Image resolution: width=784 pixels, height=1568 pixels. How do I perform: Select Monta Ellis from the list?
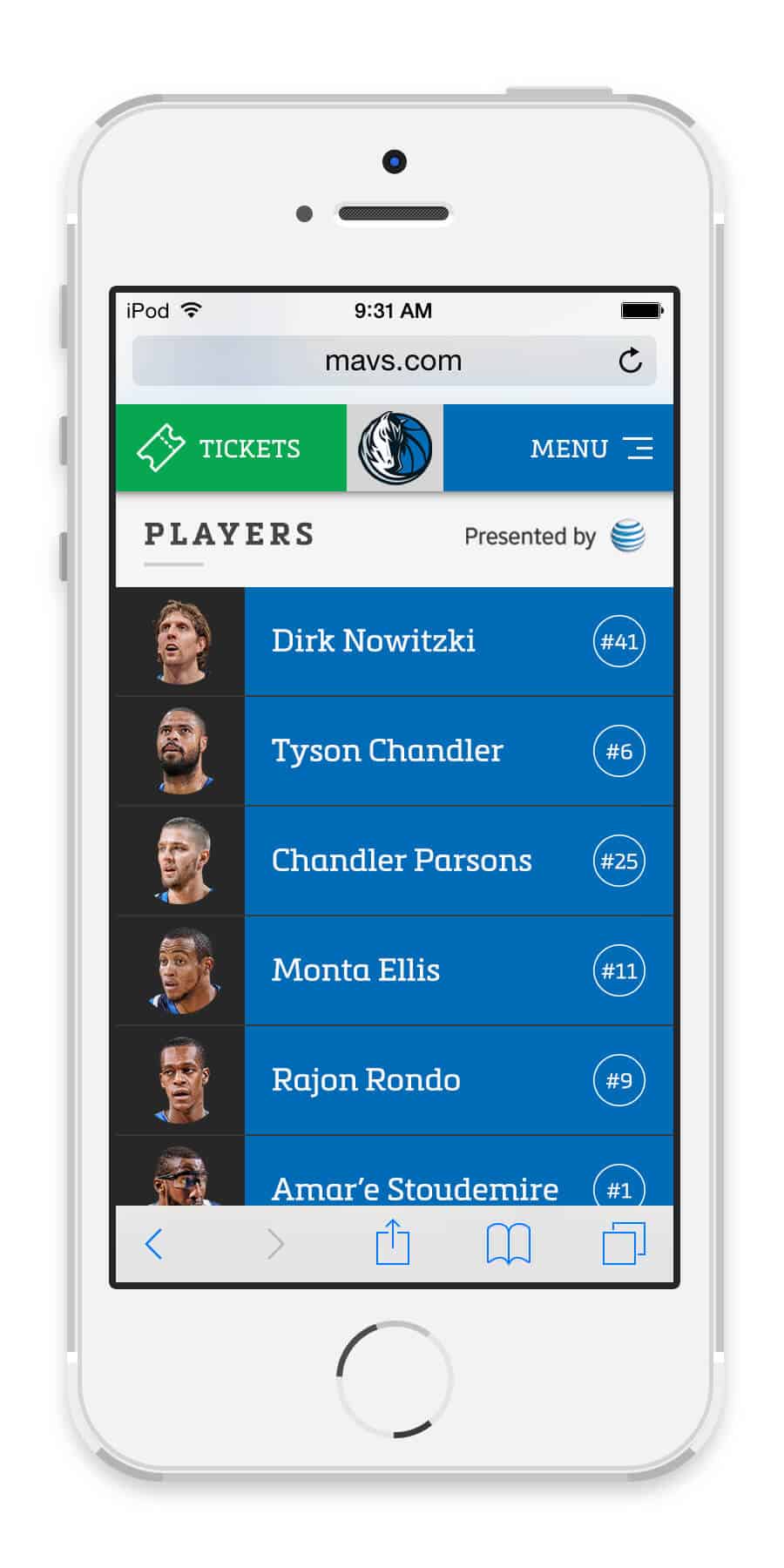pos(395,970)
